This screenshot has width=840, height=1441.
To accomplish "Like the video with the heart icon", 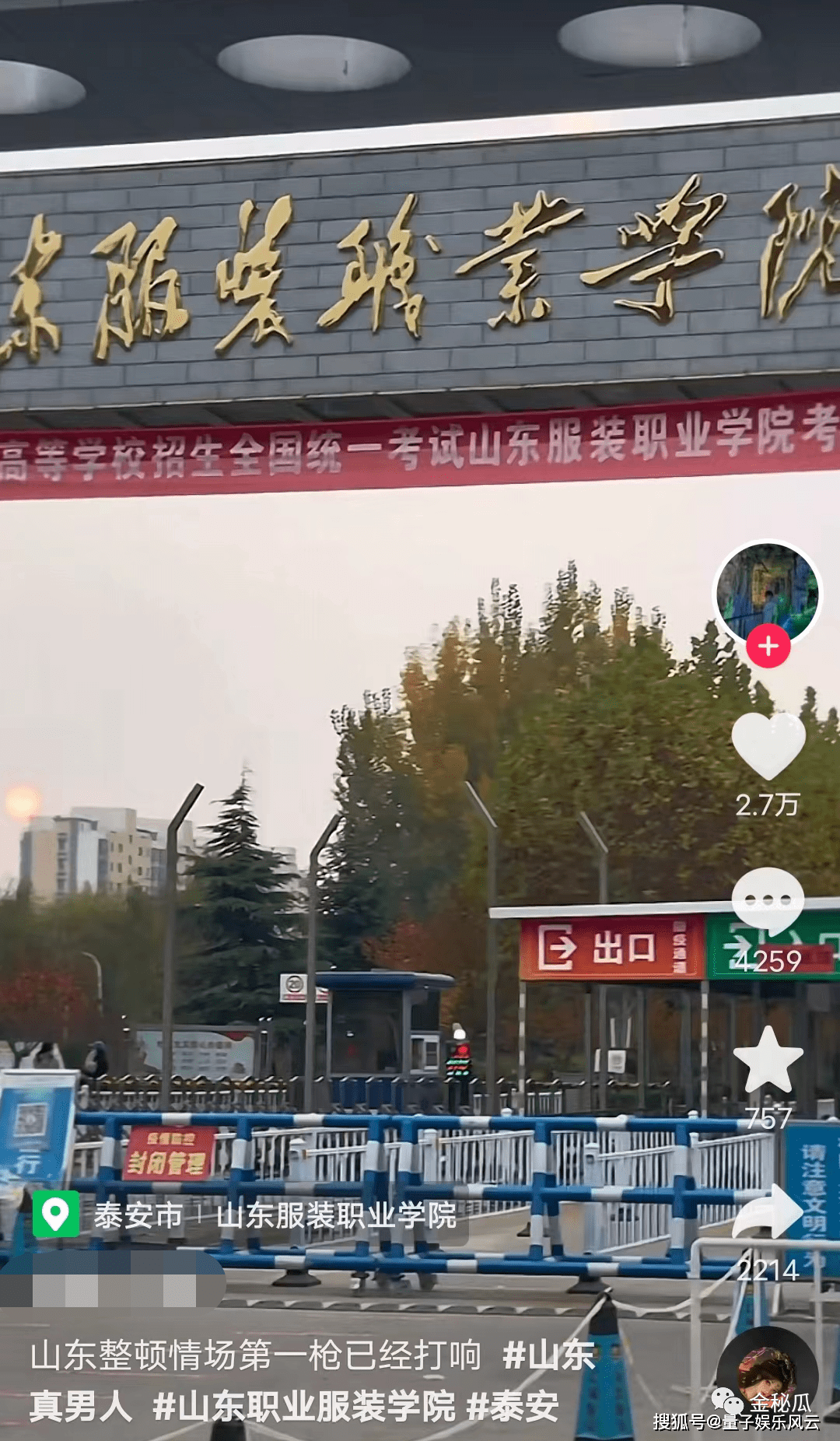I will (x=768, y=745).
